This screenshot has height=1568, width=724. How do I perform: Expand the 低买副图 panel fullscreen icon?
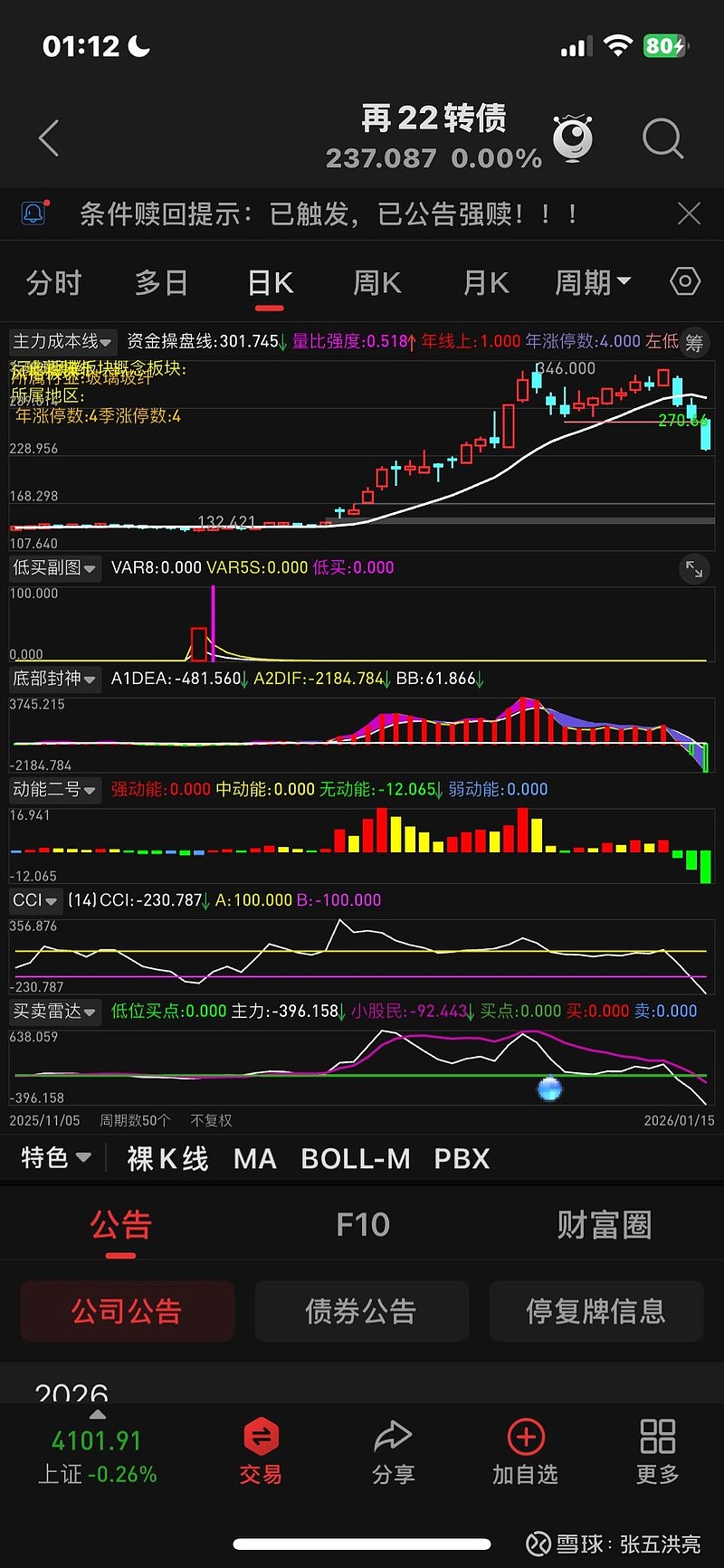click(x=694, y=569)
